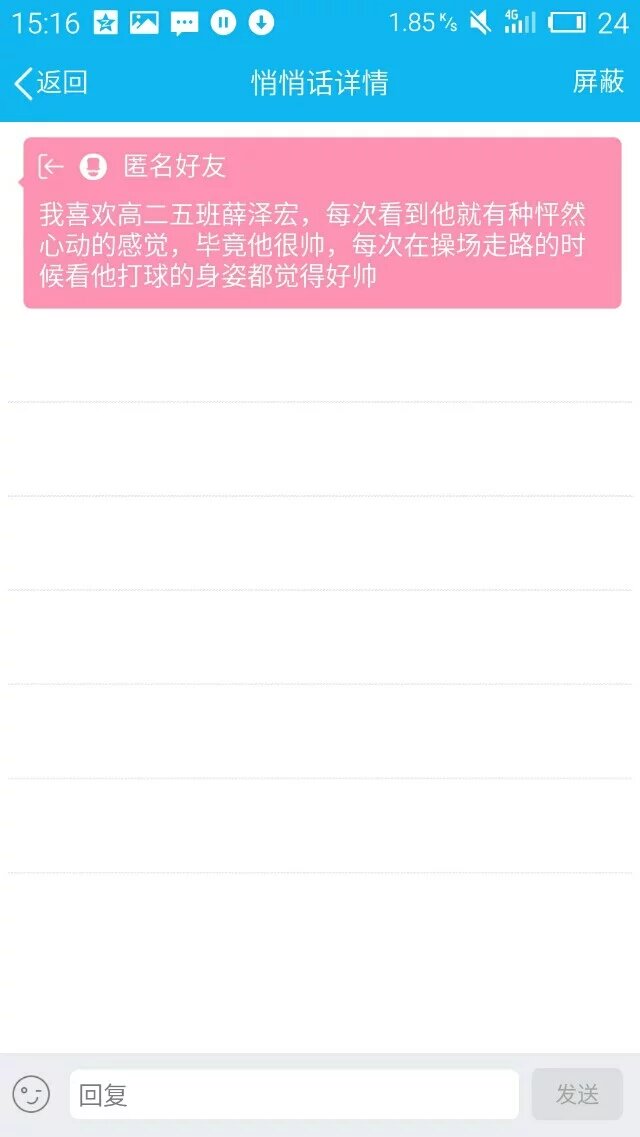This screenshot has width=640, height=1137.
Task: Open the emoji picker
Action: (31, 1094)
